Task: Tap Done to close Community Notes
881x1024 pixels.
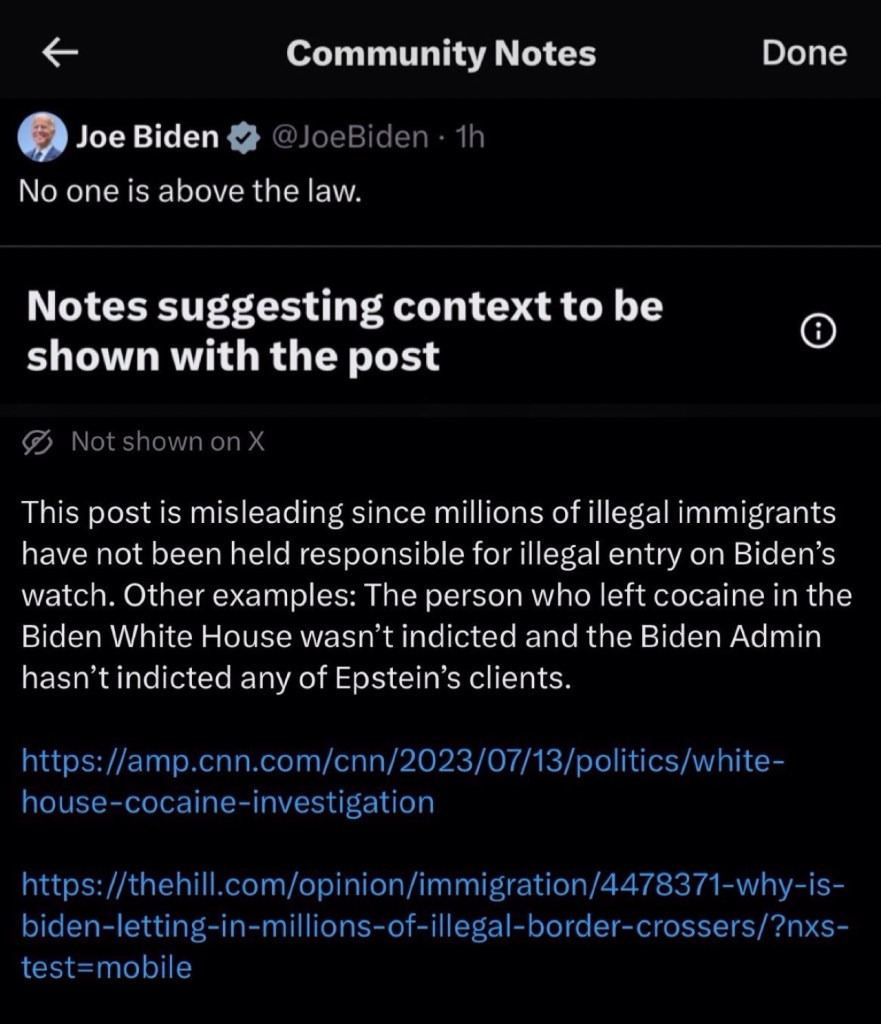Action: click(x=803, y=53)
